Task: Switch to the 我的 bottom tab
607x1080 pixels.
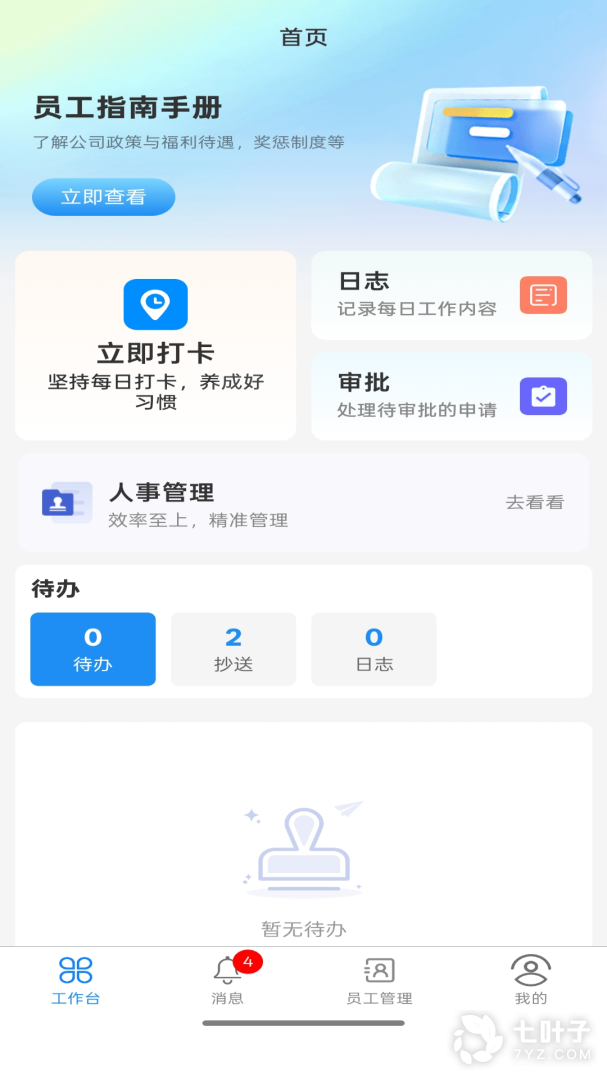Action: coord(531,980)
